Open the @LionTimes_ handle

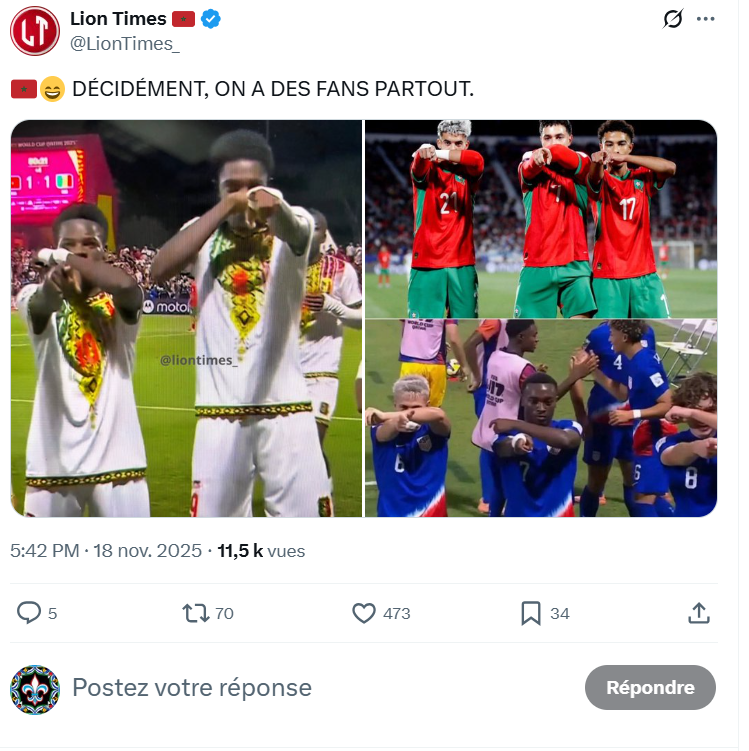[124, 43]
